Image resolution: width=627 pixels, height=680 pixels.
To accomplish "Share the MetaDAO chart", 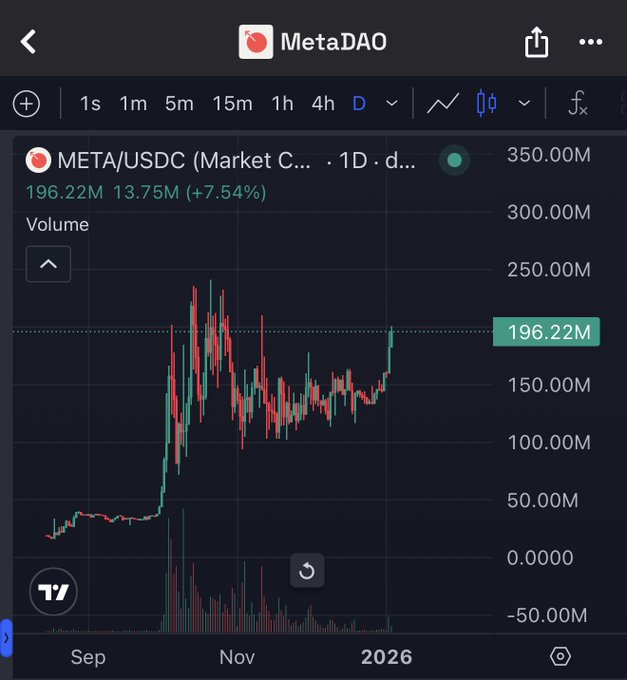I will coord(537,42).
